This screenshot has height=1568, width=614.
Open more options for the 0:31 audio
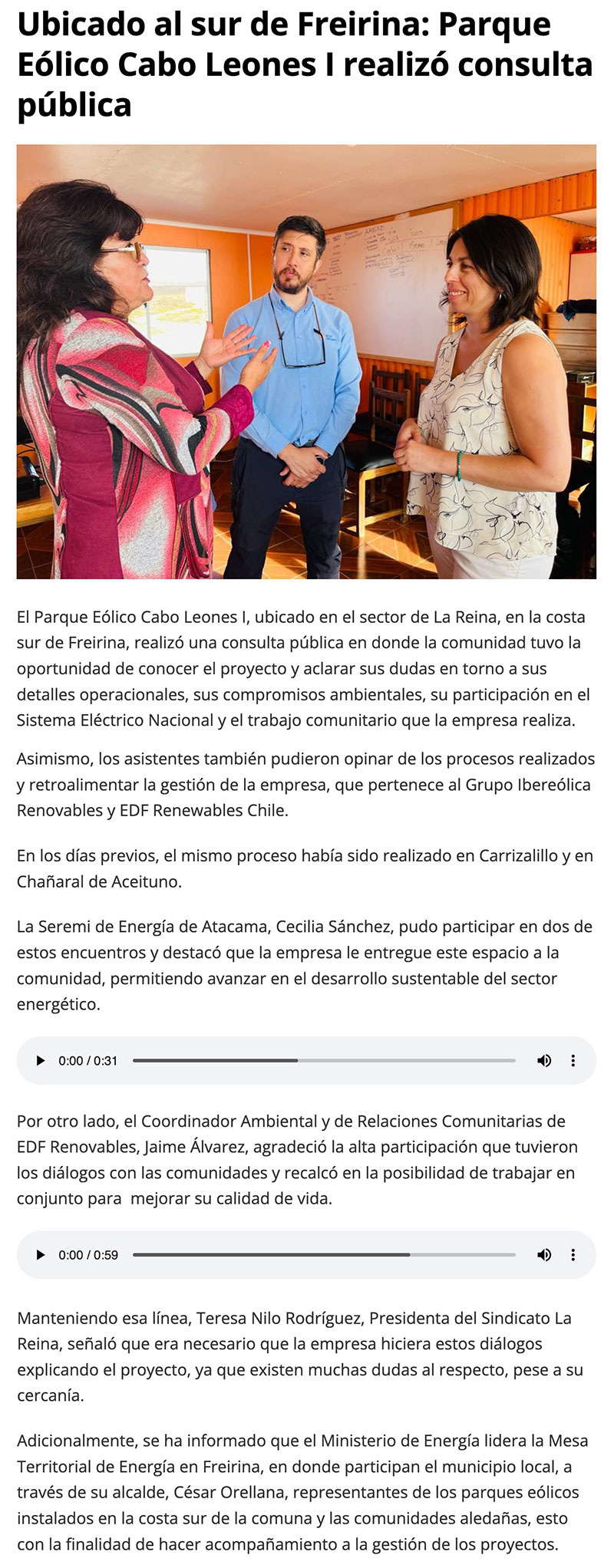(573, 1061)
